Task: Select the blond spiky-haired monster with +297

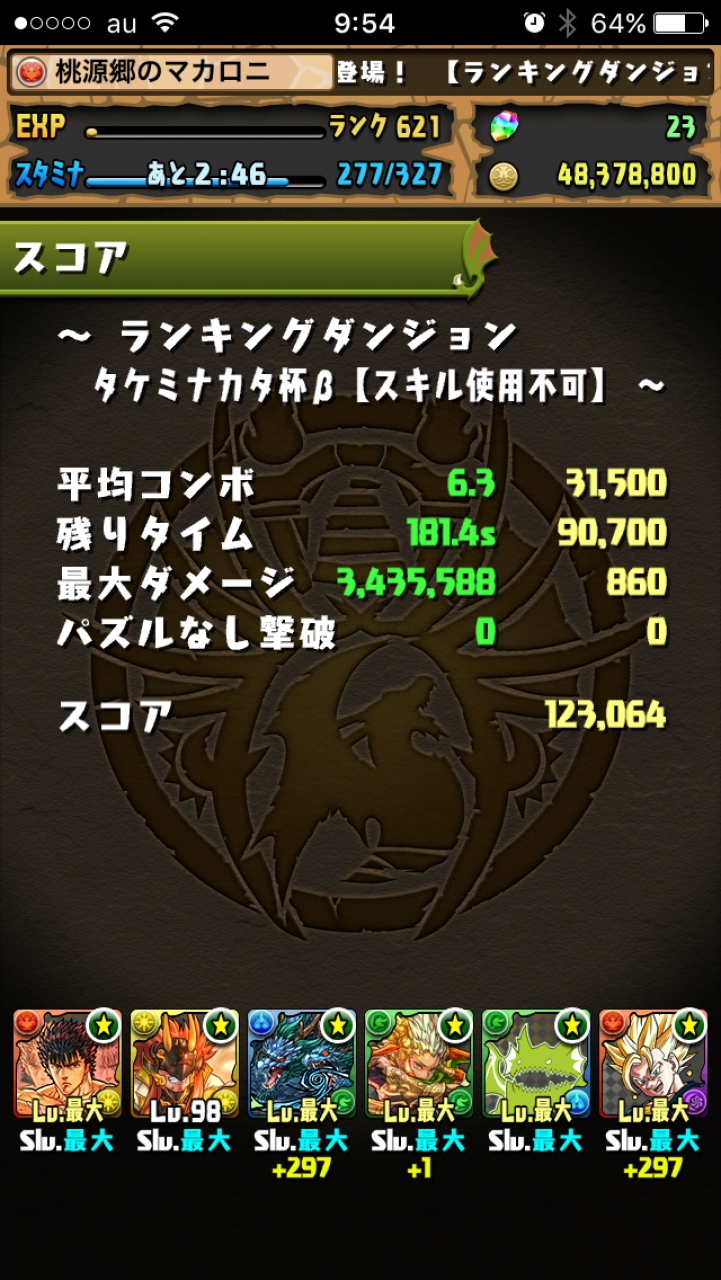Action: click(653, 1064)
